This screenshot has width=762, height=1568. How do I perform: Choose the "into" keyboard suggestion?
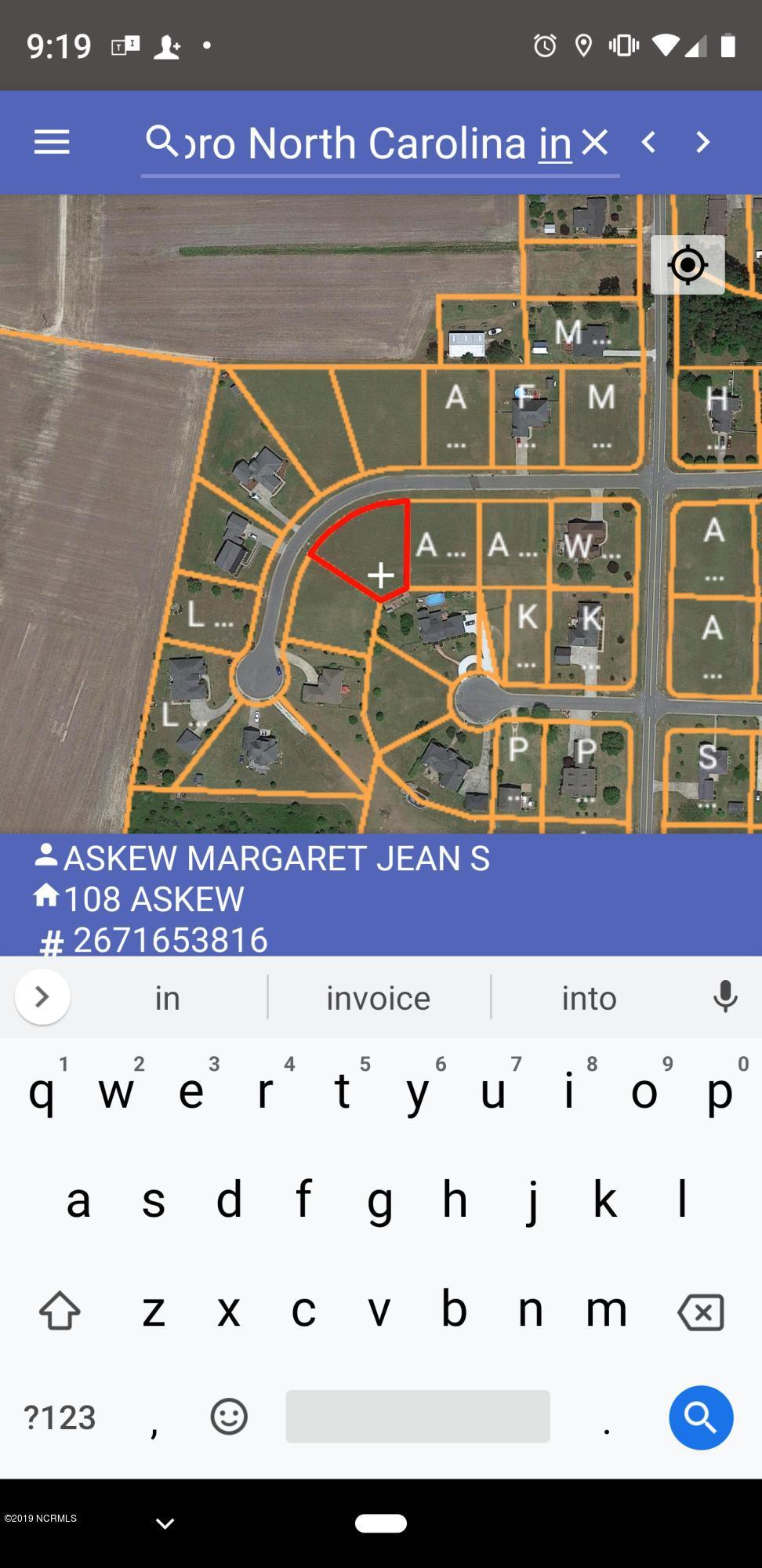pyautogui.click(x=589, y=998)
